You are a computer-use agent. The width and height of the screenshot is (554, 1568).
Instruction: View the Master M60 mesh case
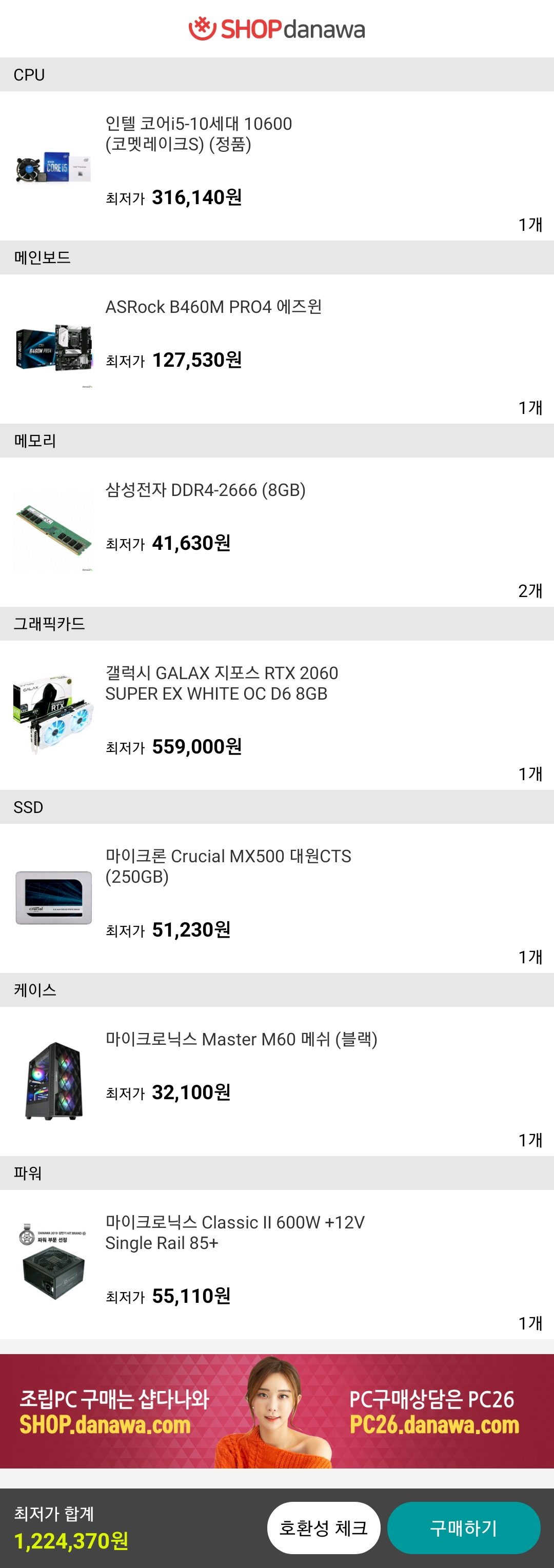[x=241, y=1039]
